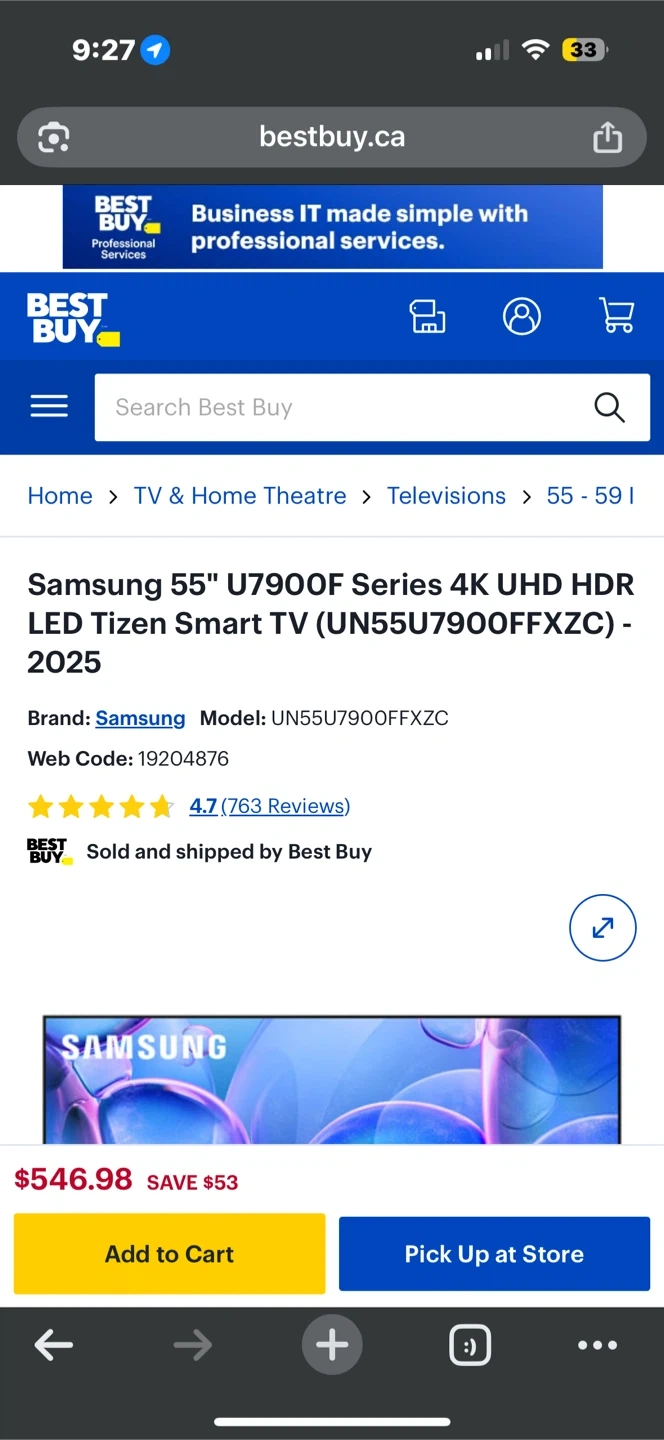Tap the Search Best Buy field
This screenshot has width=664, height=1440.
pos(340,407)
